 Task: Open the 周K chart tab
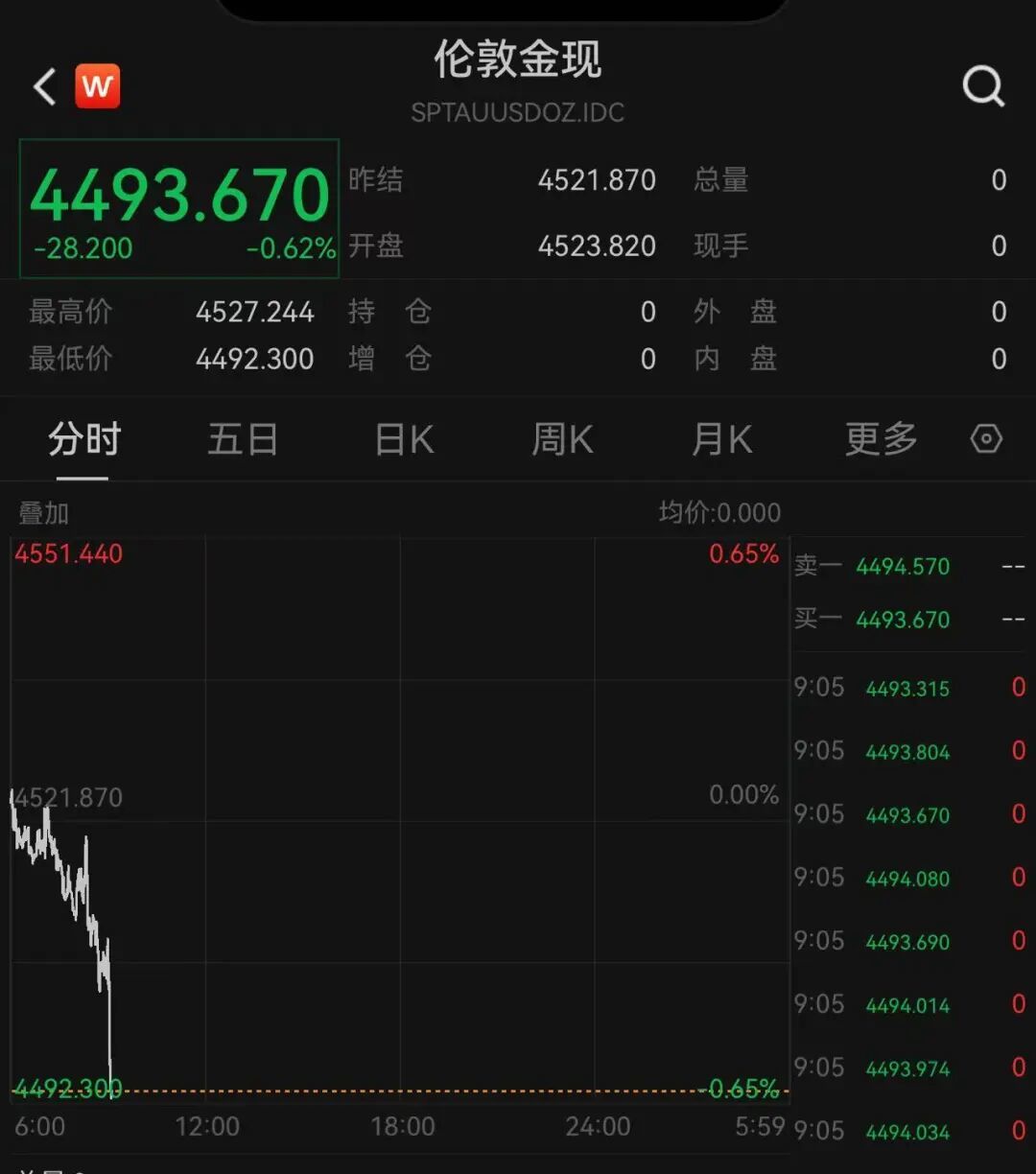[563, 439]
